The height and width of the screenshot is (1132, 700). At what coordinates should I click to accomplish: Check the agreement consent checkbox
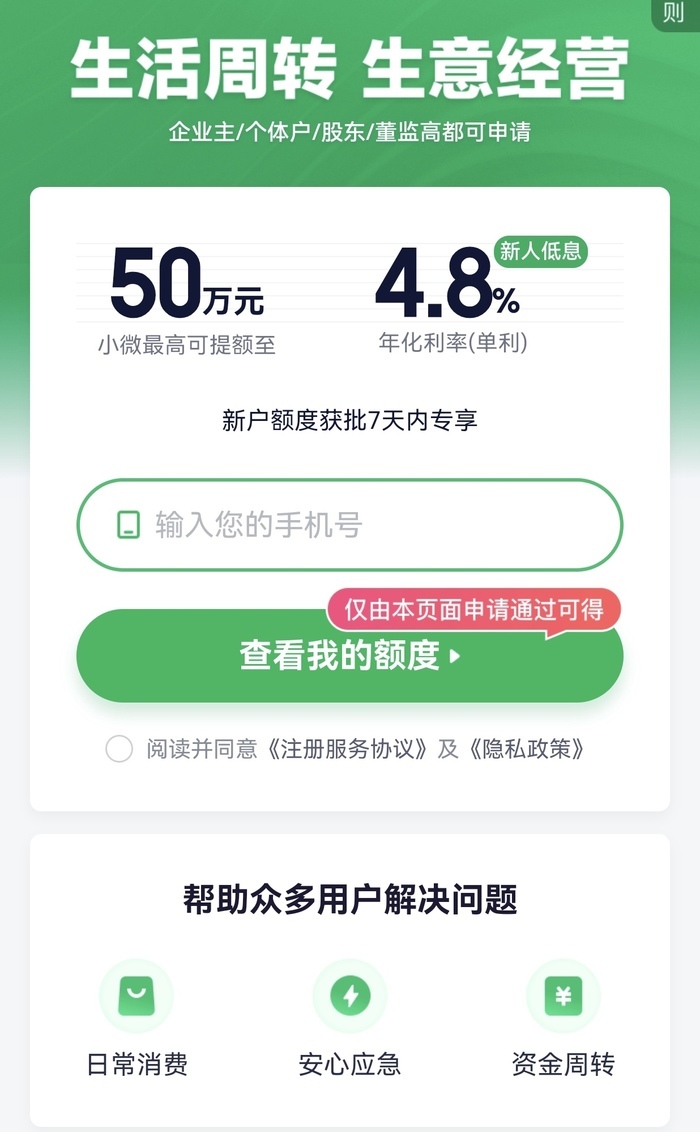(x=119, y=749)
